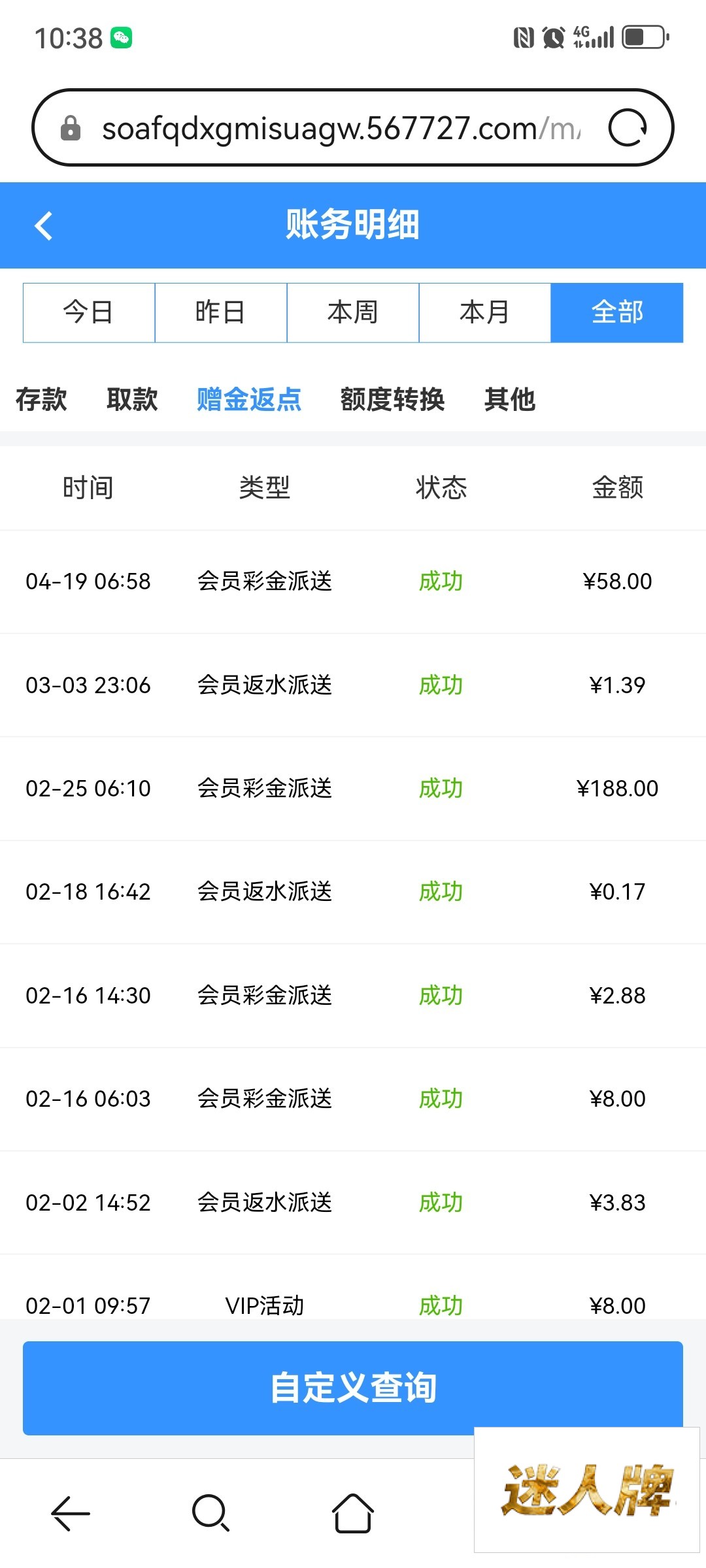Viewport: 706px width, 1568px height.
Task: Switch to the 昨日 date filter
Action: (221, 312)
